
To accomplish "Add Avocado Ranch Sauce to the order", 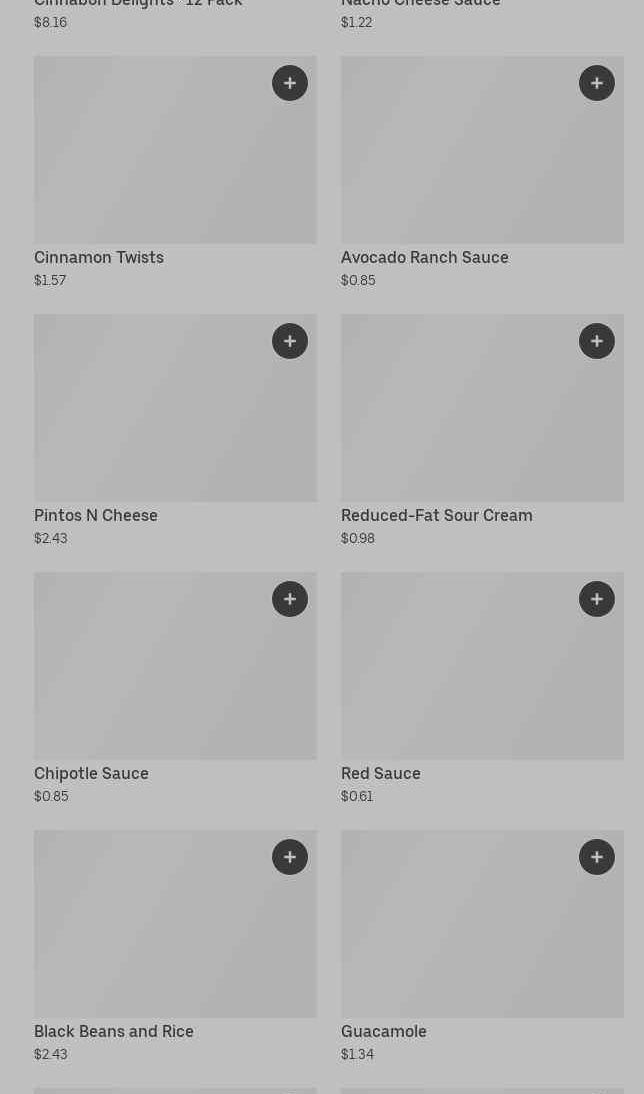I will coord(597,83).
